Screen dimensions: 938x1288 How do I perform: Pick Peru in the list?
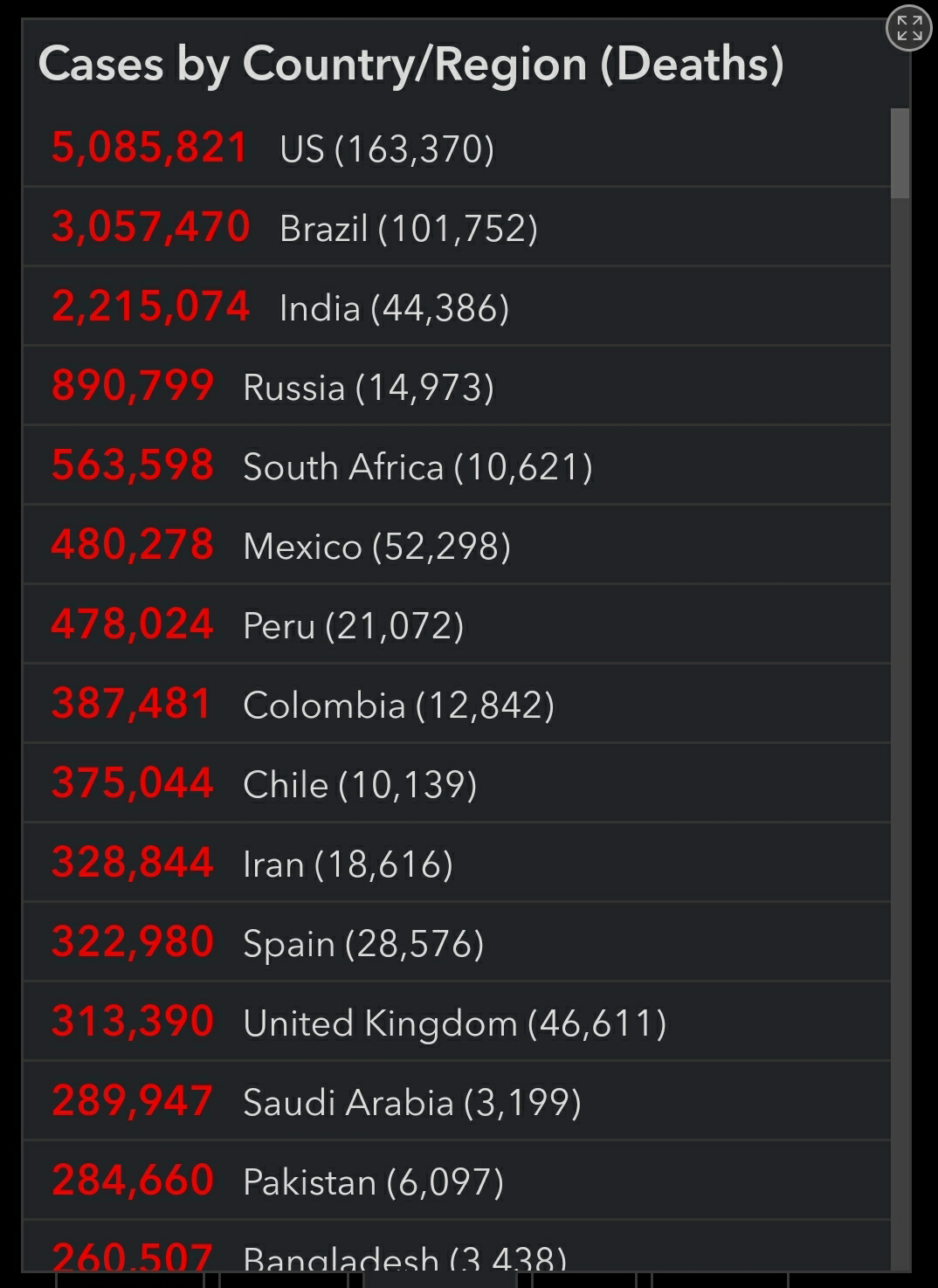457,624
